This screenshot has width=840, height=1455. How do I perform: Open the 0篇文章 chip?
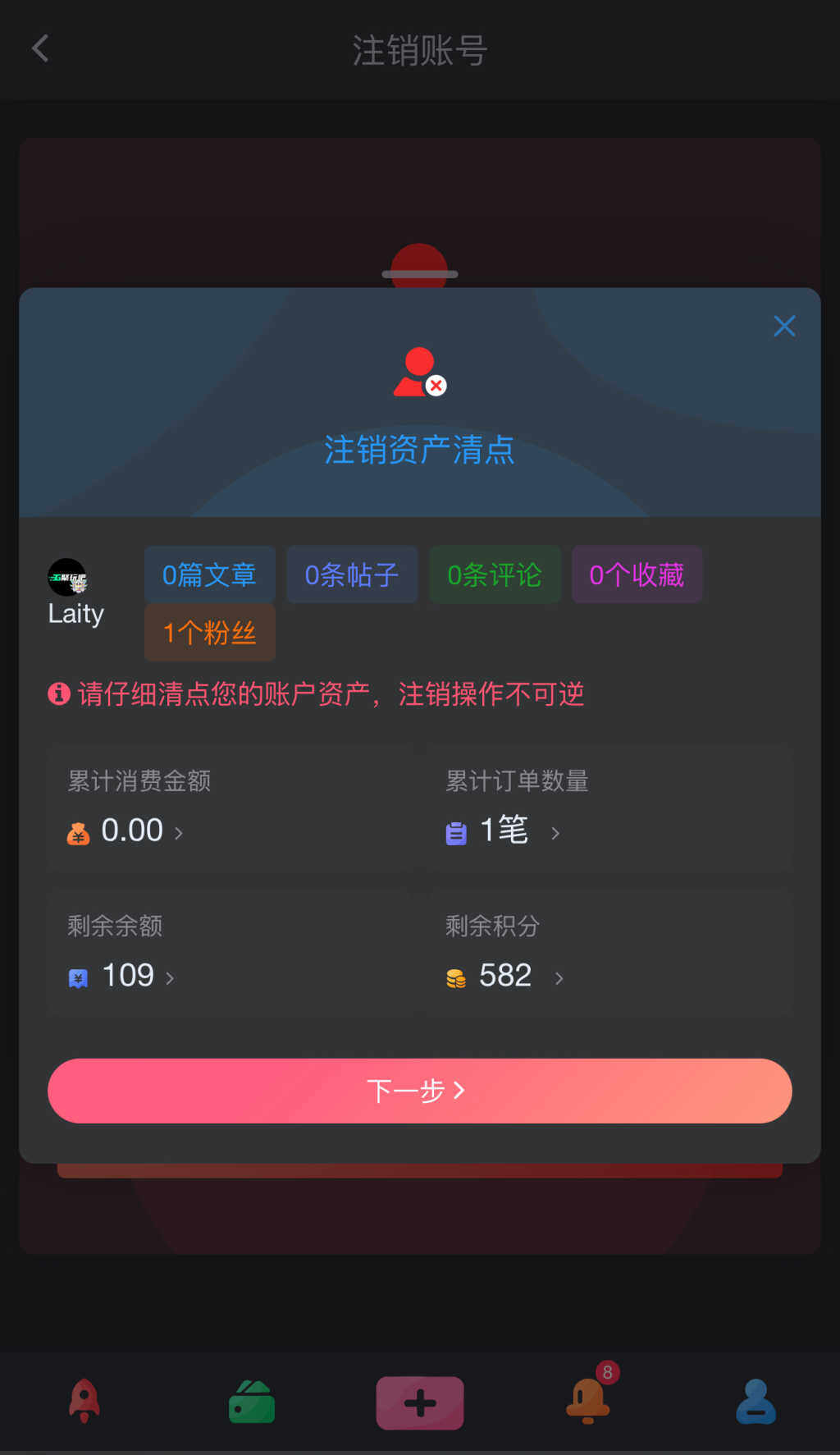[x=209, y=574]
